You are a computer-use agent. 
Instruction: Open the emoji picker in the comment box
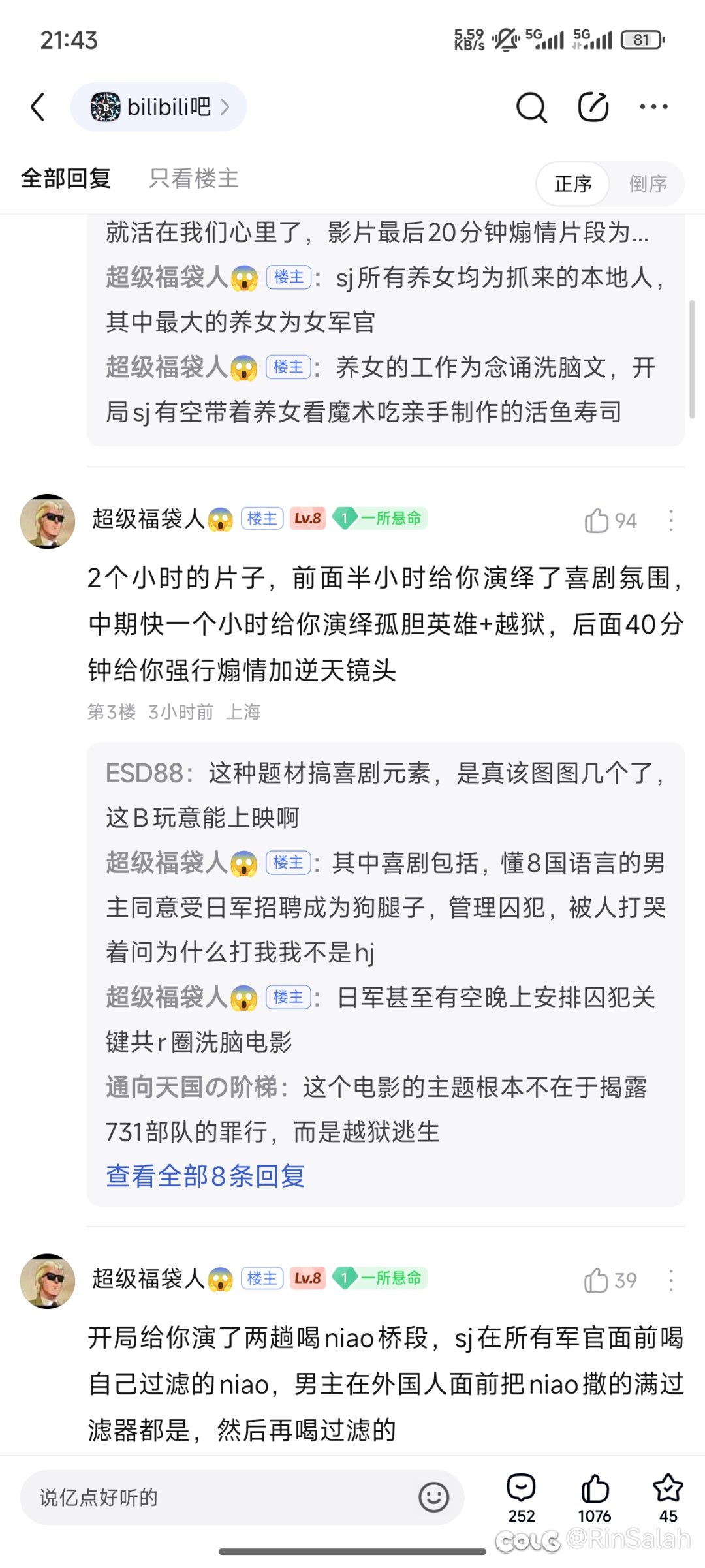coord(434,1497)
